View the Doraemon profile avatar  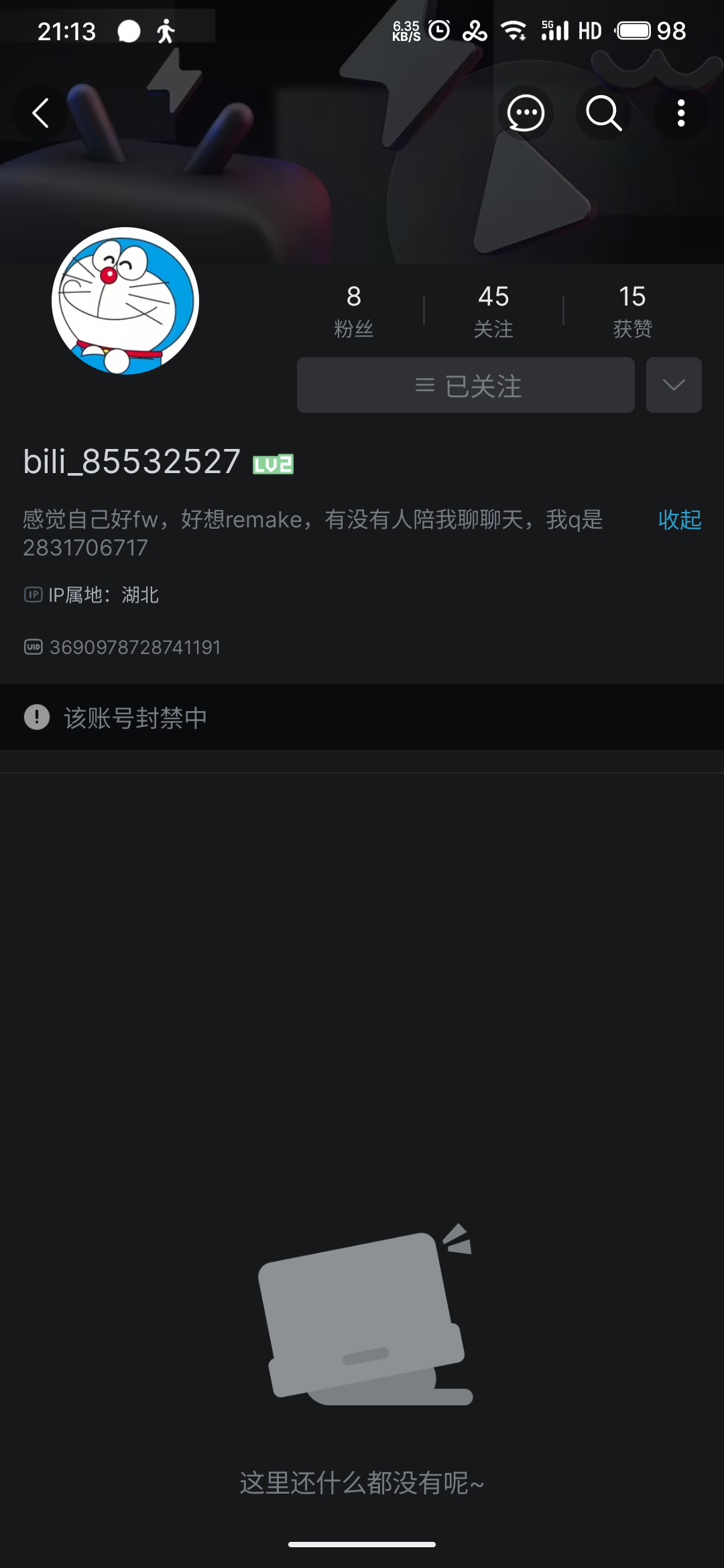click(x=125, y=301)
